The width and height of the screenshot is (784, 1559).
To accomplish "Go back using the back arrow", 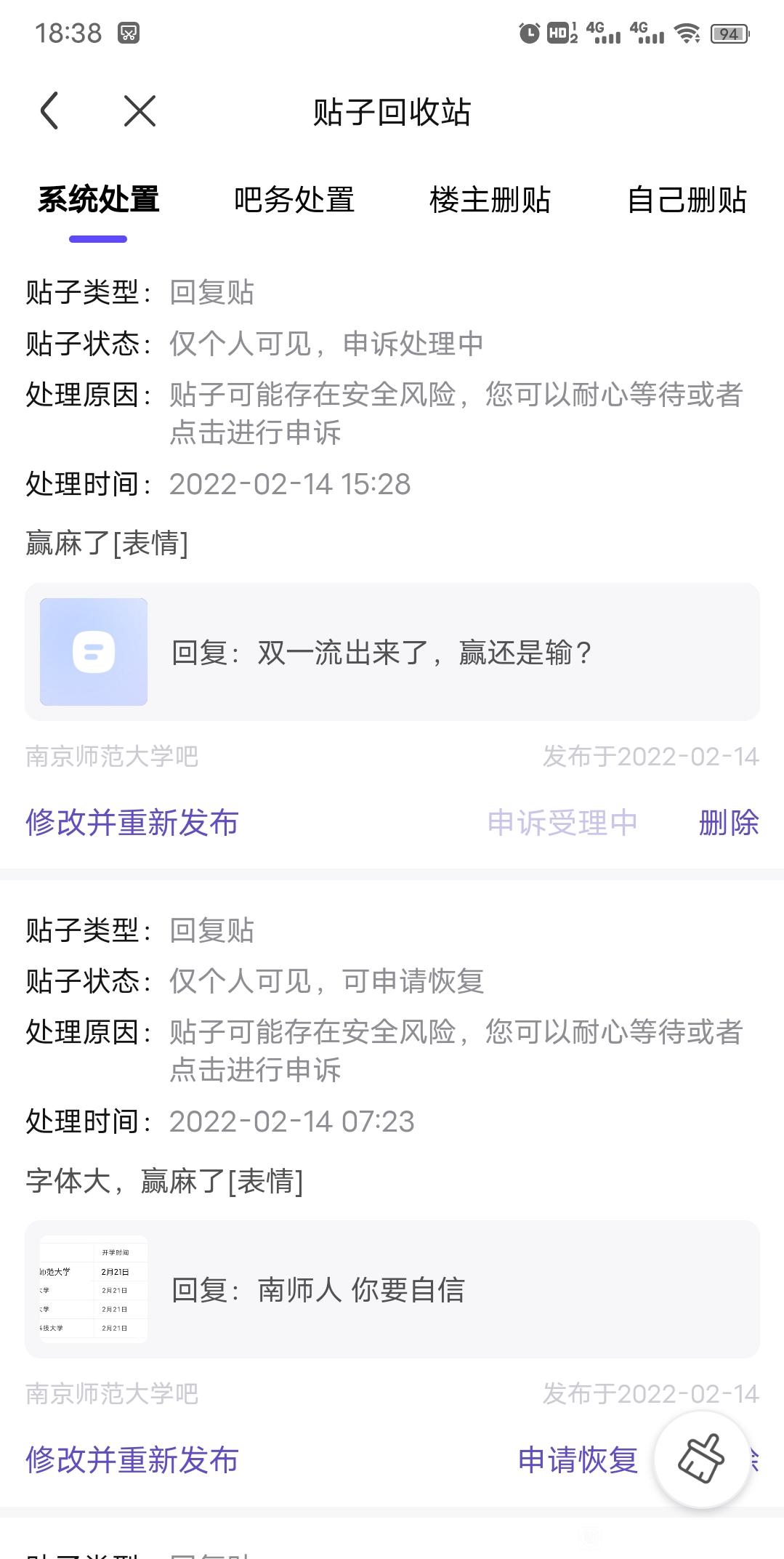I will pos(49,112).
